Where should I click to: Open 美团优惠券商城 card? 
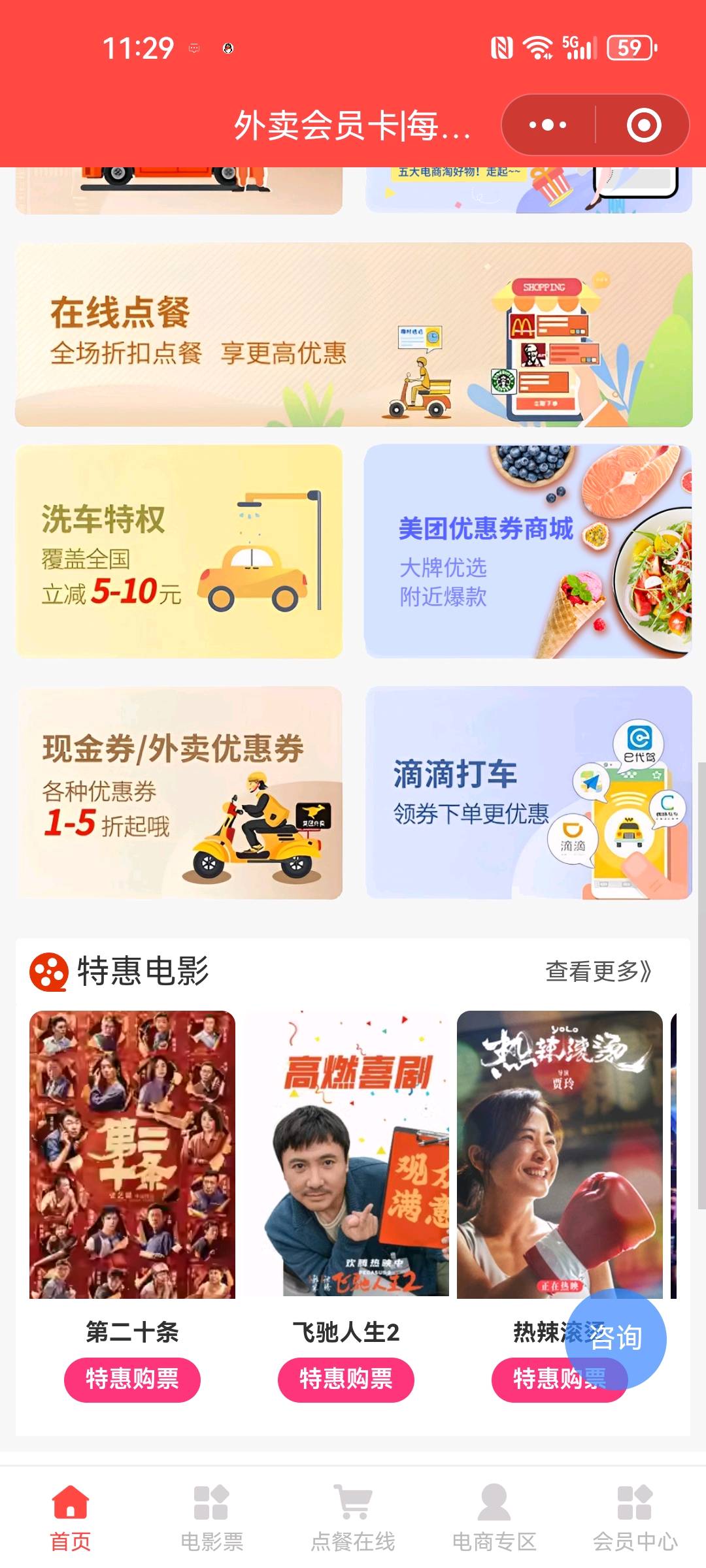(528, 551)
